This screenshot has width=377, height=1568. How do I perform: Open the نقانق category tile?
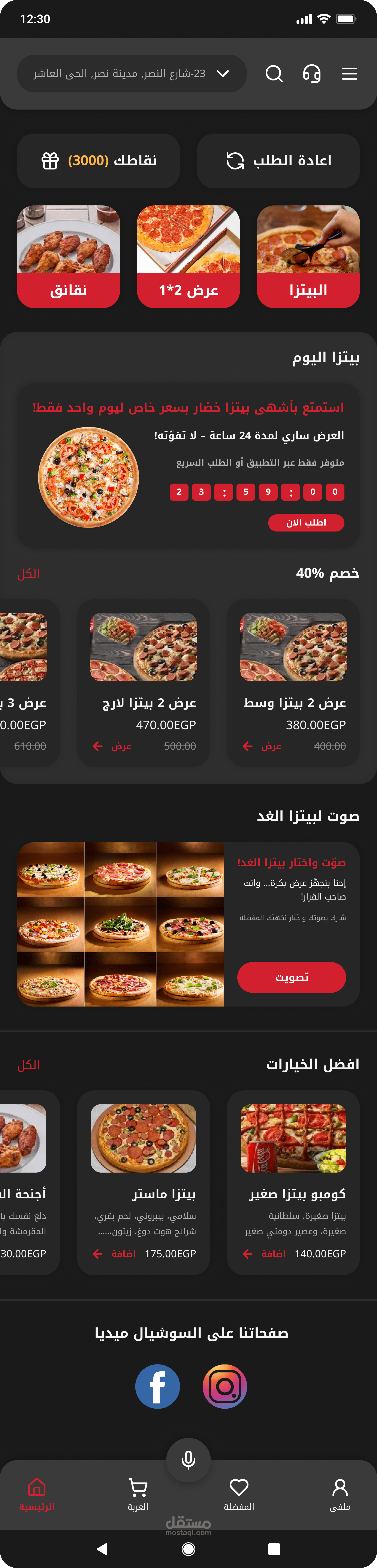(x=68, y=257)
